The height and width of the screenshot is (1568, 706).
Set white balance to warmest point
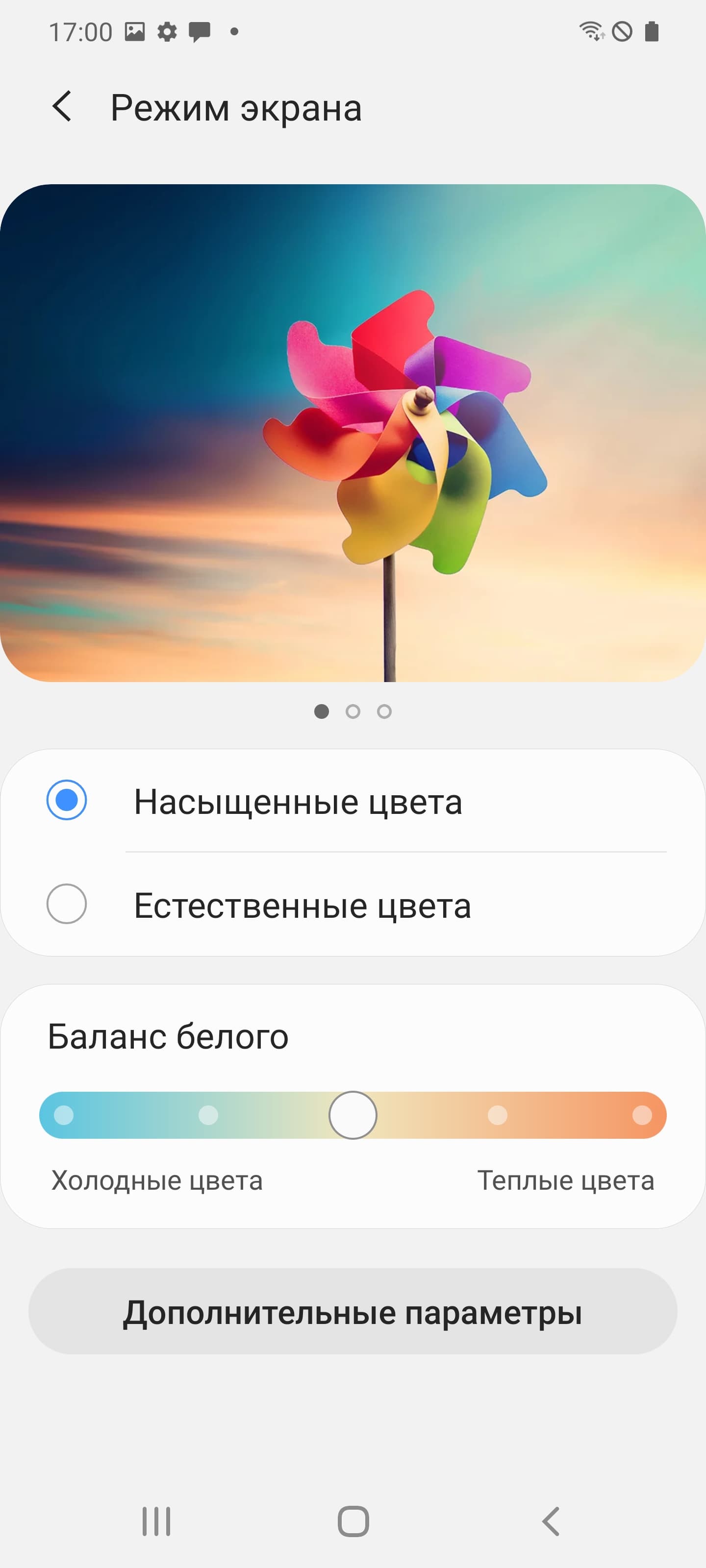pyautogui.click(x=641, y=1115)
